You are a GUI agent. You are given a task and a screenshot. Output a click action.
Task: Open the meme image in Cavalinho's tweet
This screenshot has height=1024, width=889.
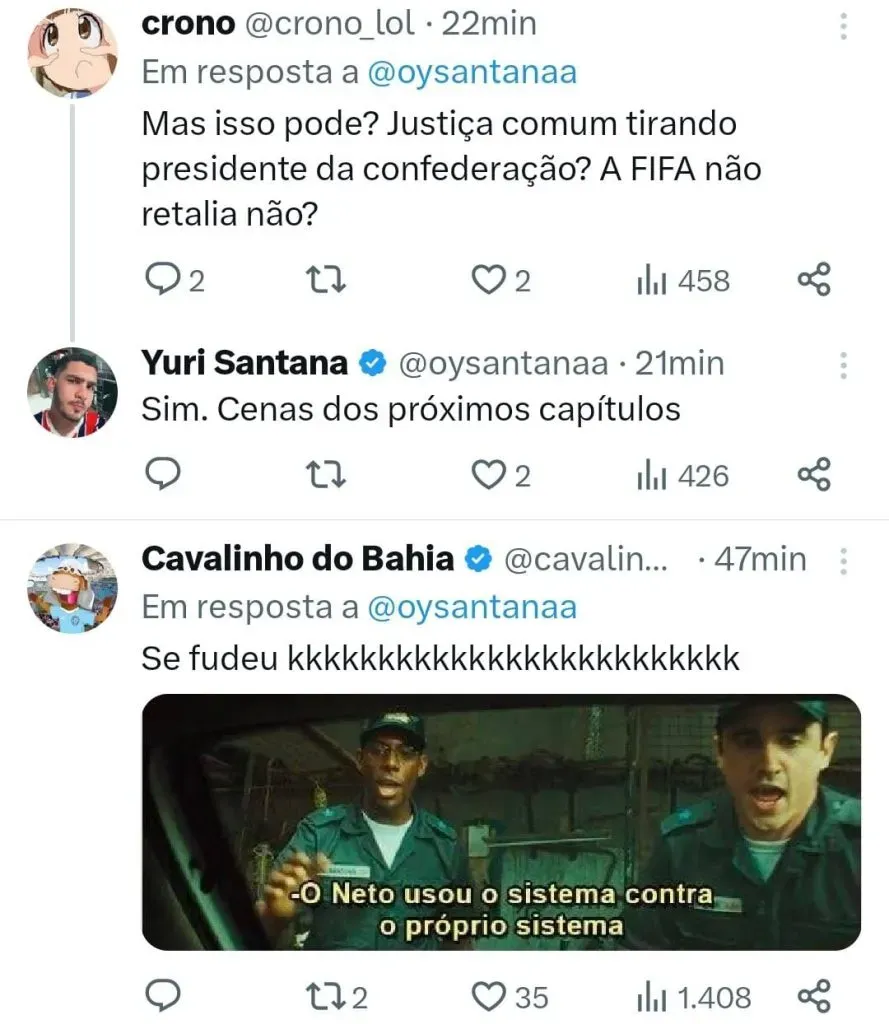click(501, 822)
